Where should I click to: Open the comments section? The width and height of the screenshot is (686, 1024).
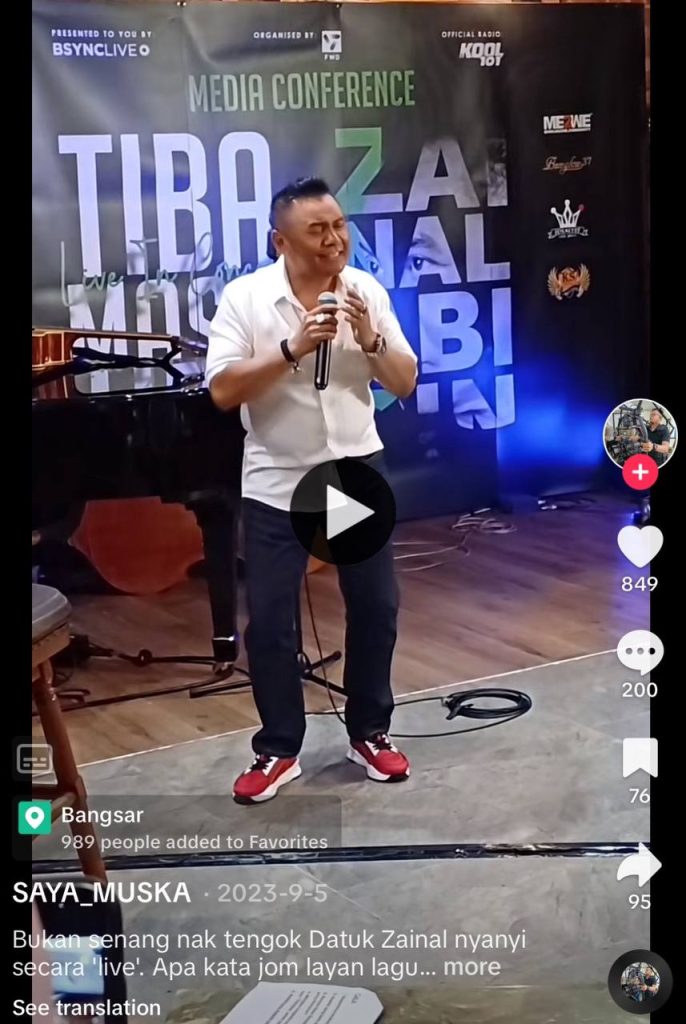point(640,653)
